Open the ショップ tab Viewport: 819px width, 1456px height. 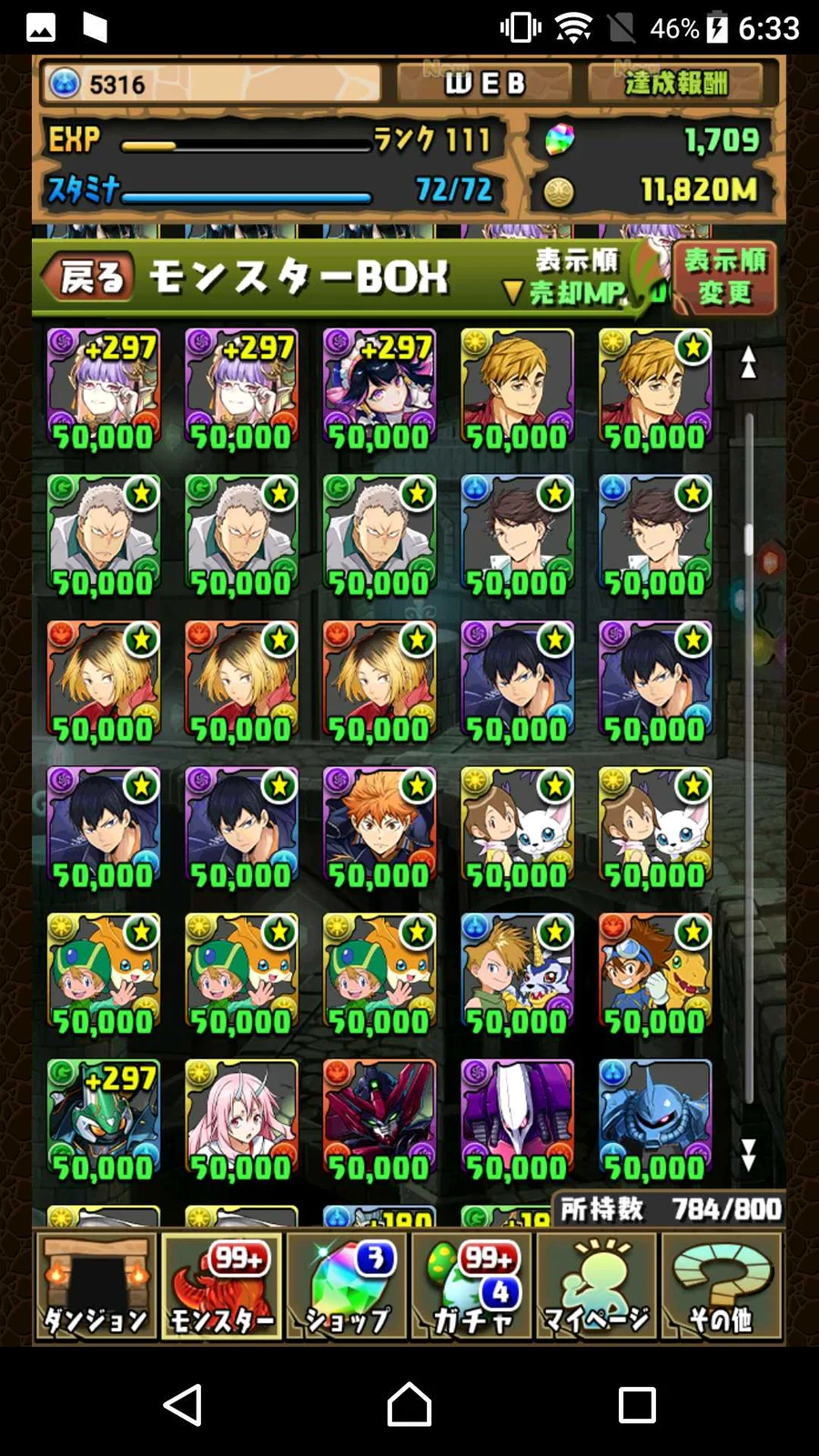[347, 1286]
